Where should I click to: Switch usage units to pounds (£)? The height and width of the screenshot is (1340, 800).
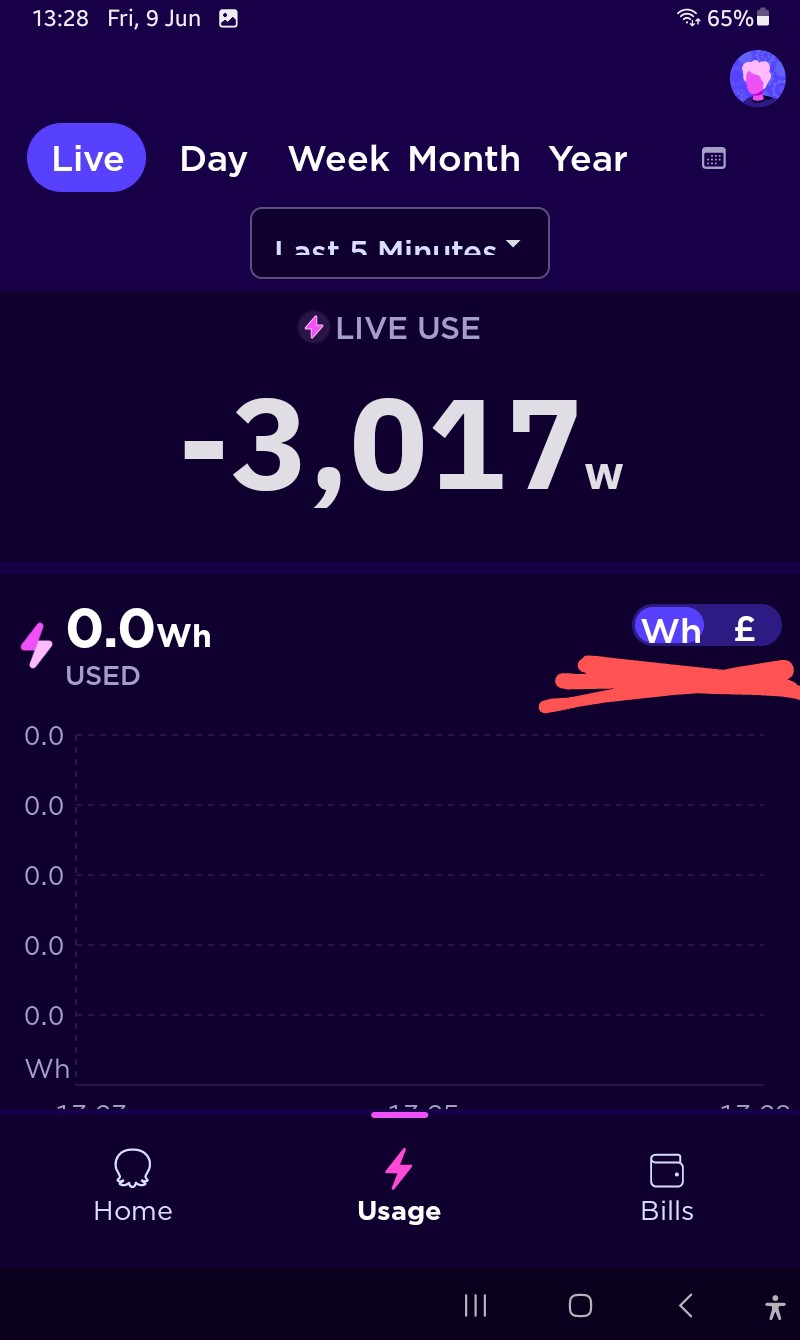pos(744,629)
